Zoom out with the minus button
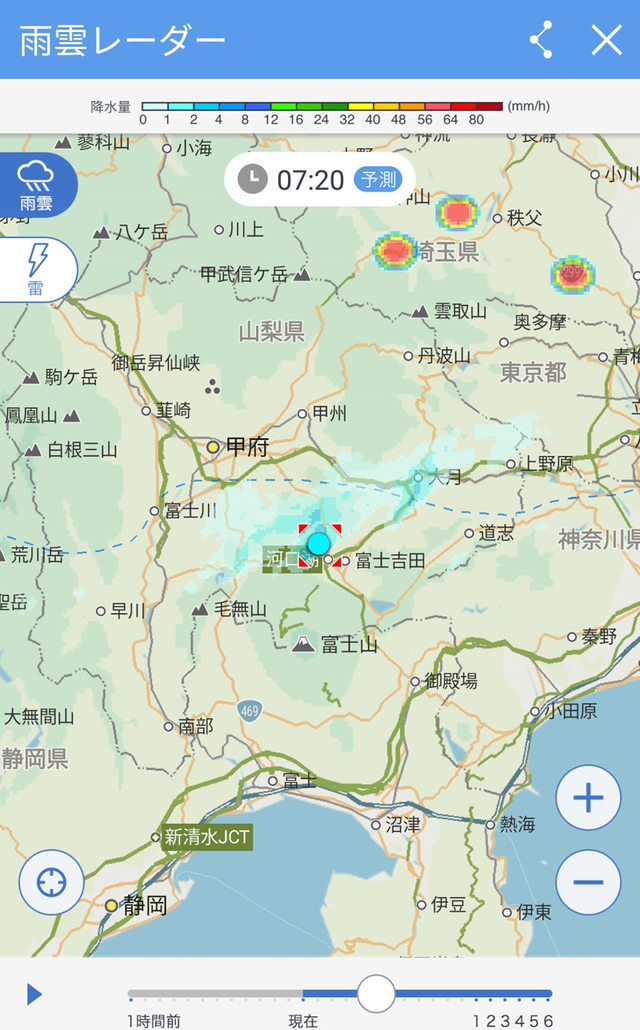 pos(588,882)
